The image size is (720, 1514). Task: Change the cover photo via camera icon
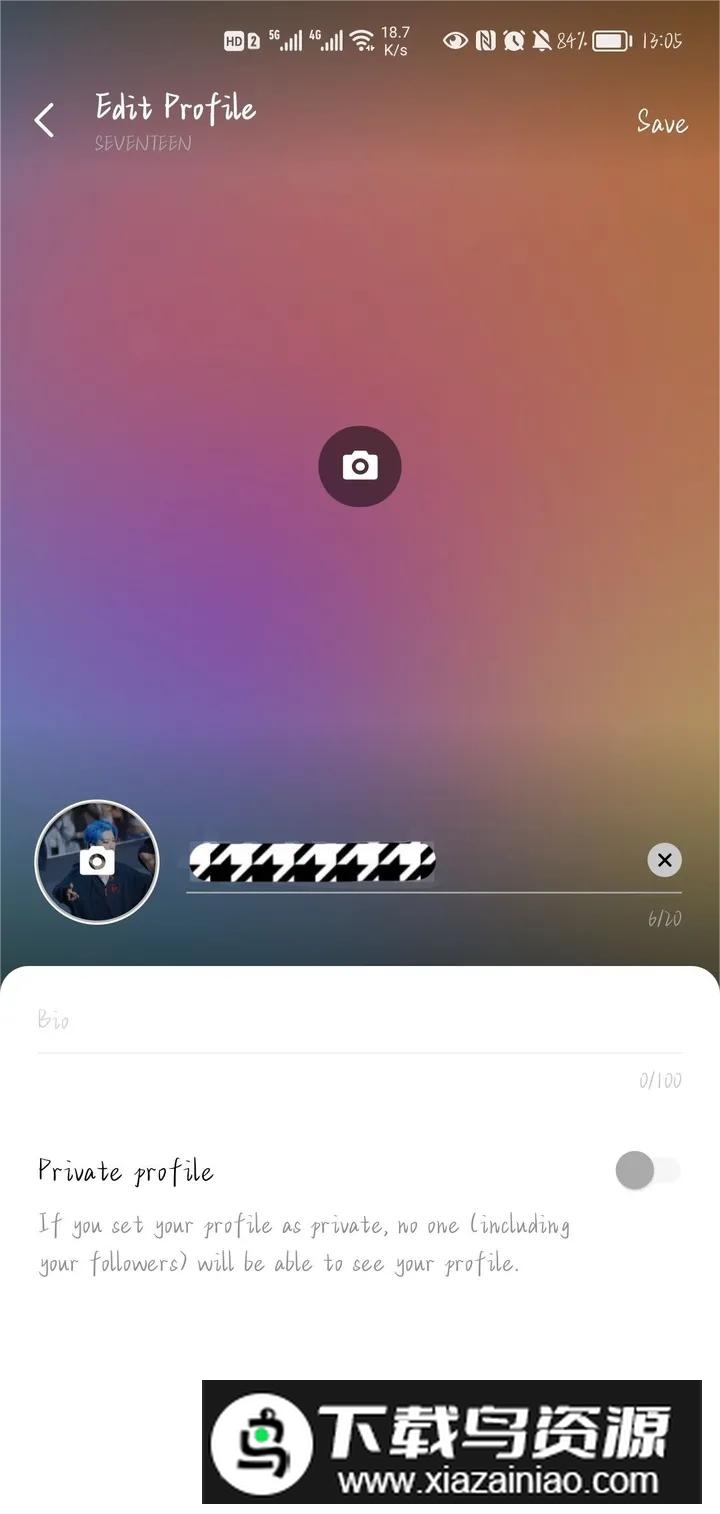(x=360, y=466)
